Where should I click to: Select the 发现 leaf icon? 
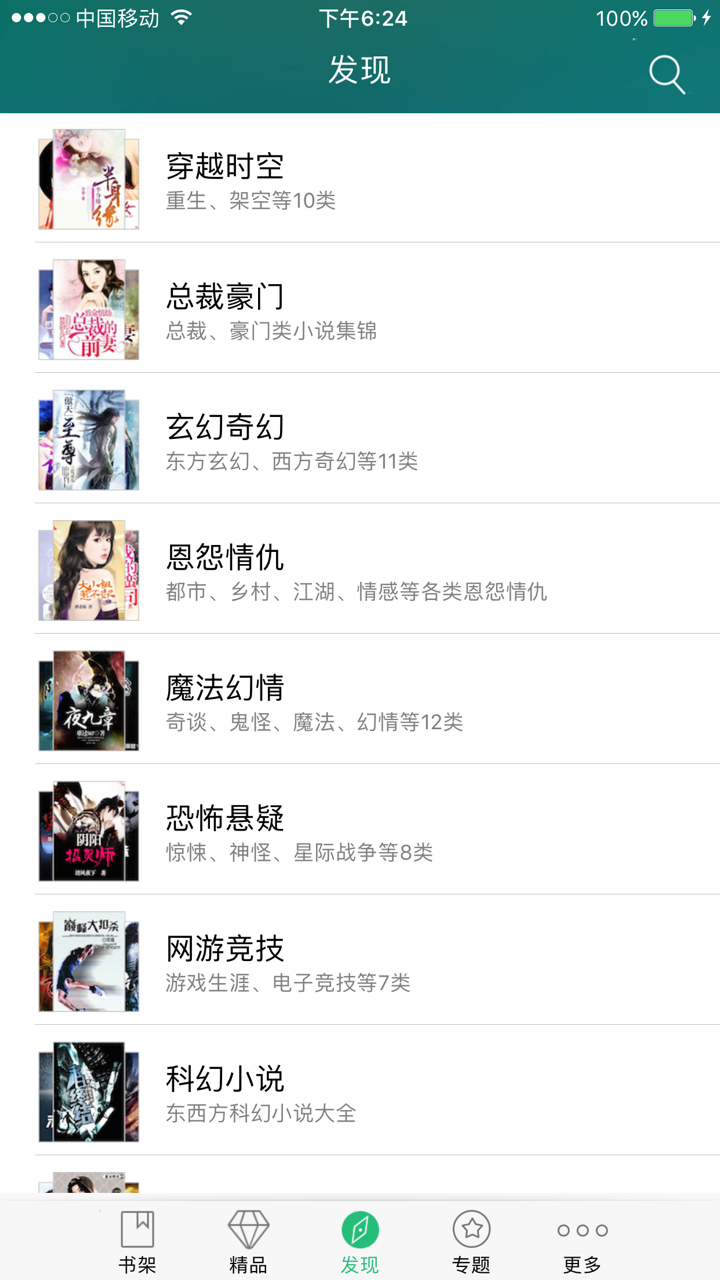coord(360,1227)
